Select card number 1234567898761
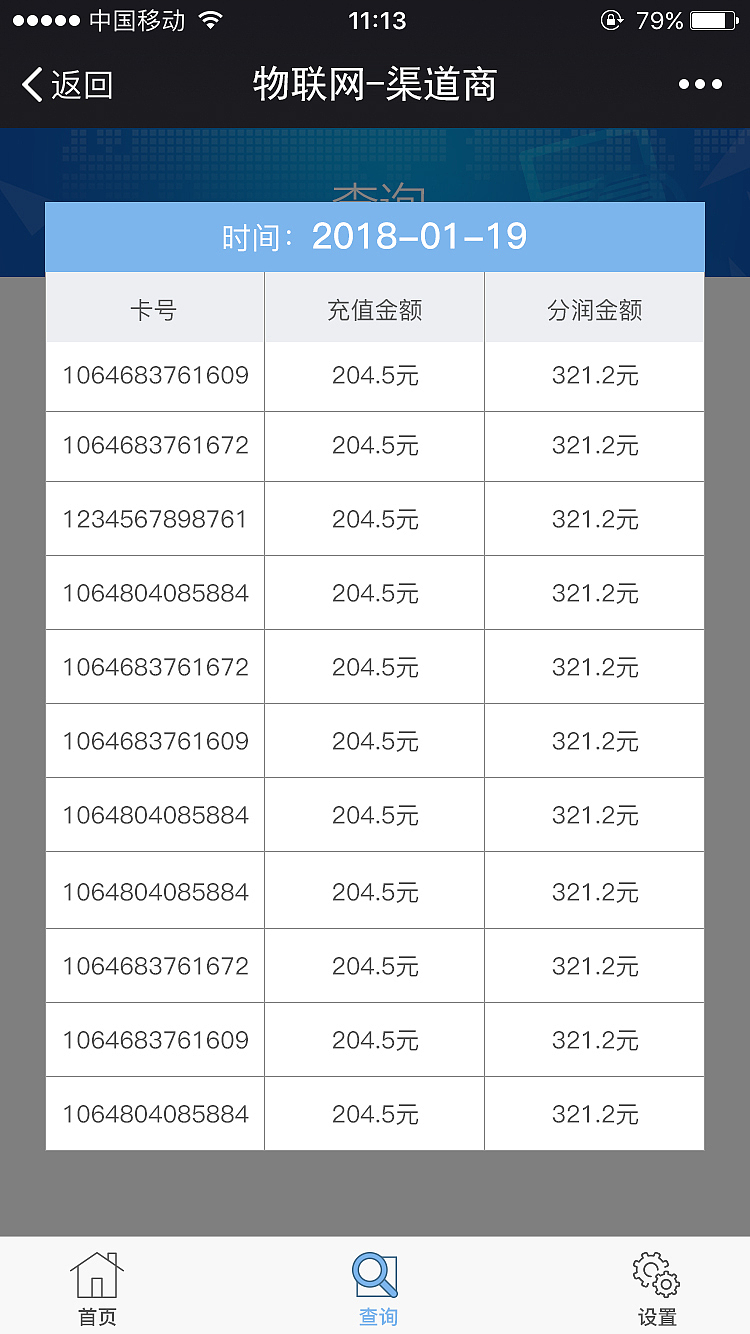This screenshot has height=1334, width=750. pos(155,518)
